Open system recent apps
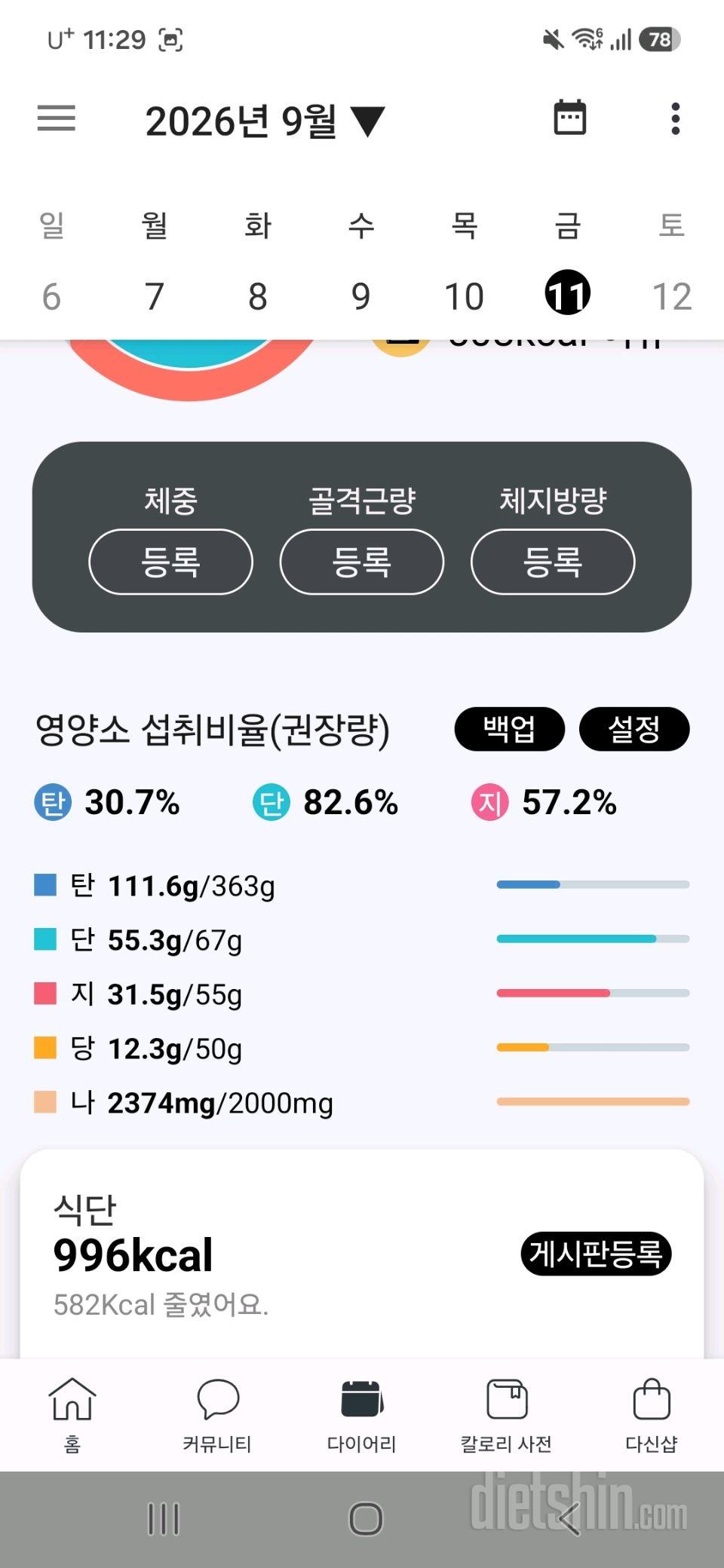Screen dimensions: 724x1568 coord(164,1519)
